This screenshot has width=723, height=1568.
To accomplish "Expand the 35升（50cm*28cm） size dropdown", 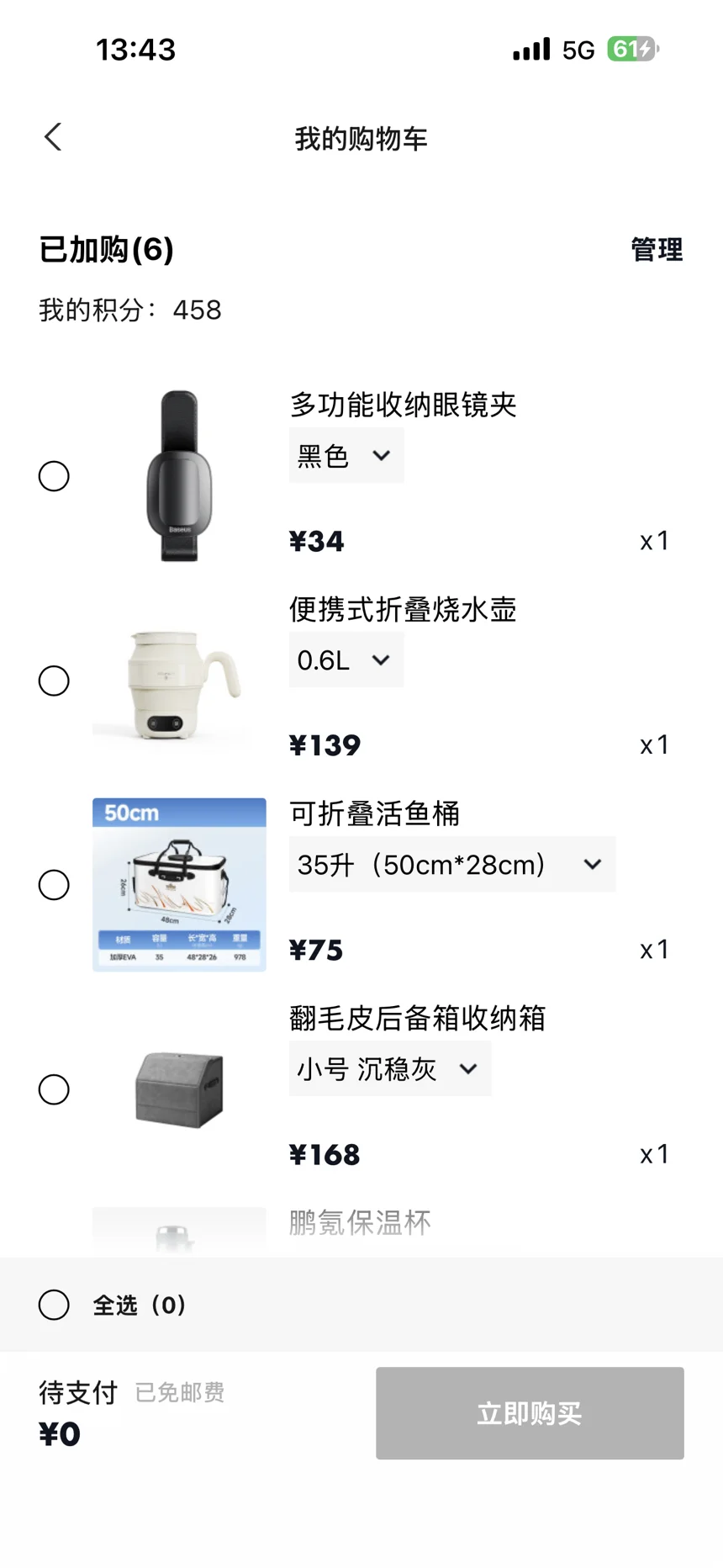I will (x=451, y=865).
